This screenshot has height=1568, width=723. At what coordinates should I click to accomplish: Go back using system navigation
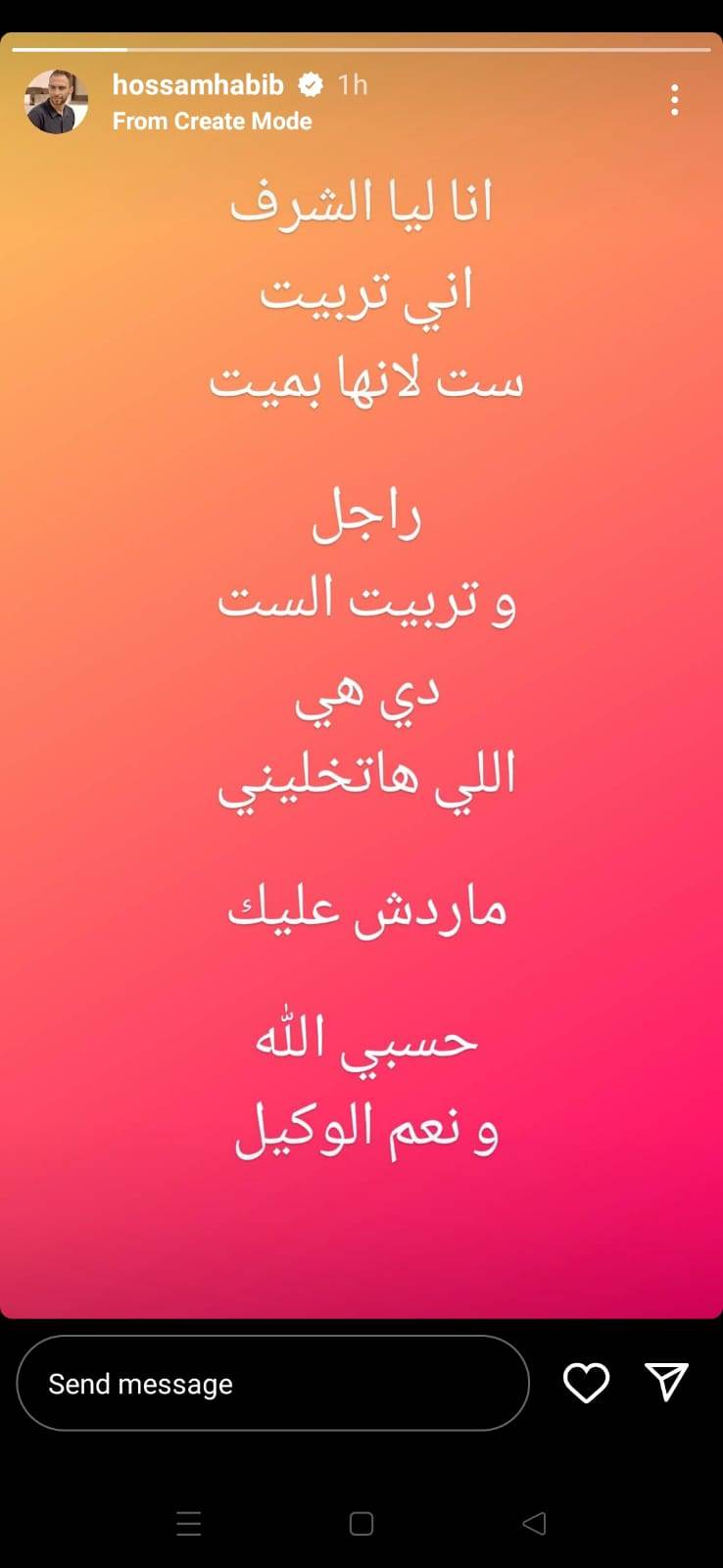point(534,1523)
